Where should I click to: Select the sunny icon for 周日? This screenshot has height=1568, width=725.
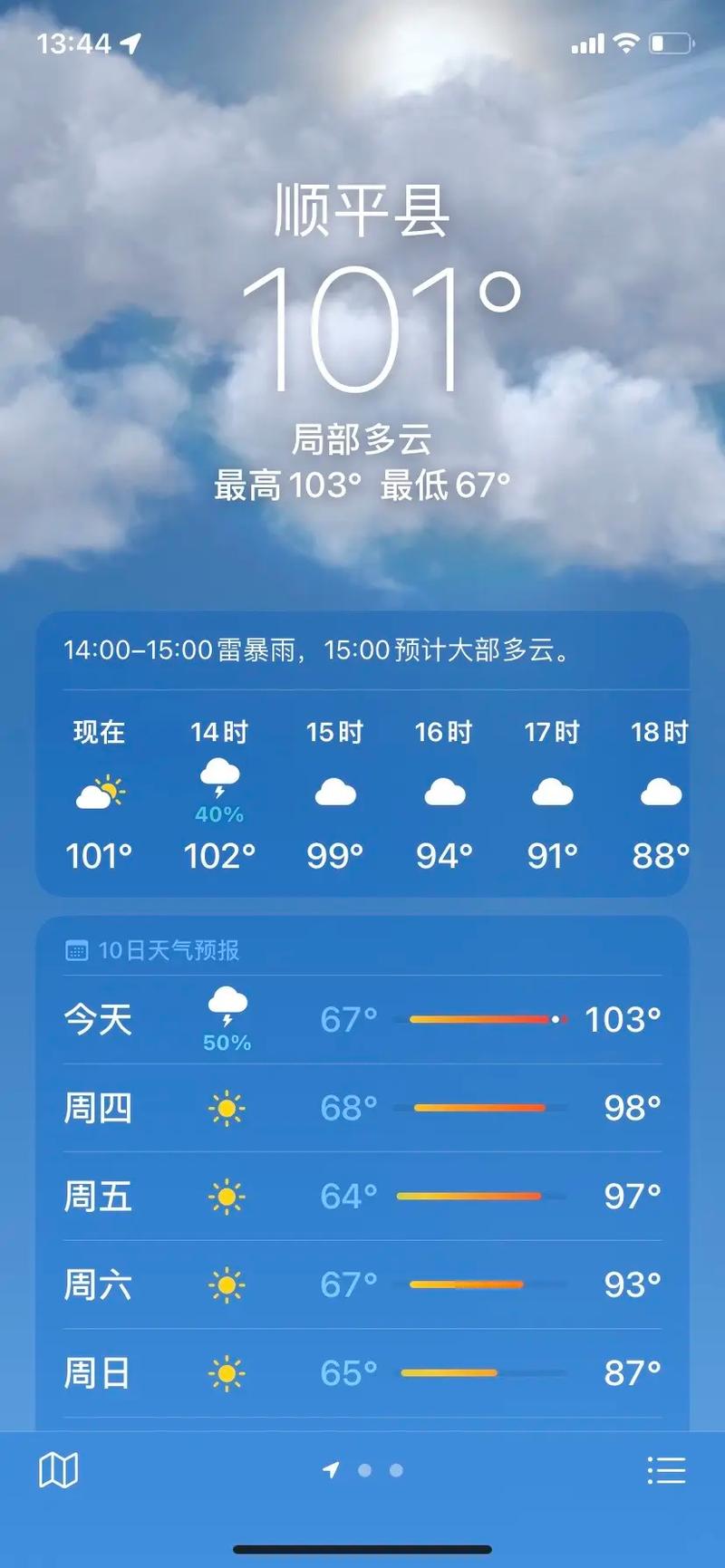(x=226, y=1373)
